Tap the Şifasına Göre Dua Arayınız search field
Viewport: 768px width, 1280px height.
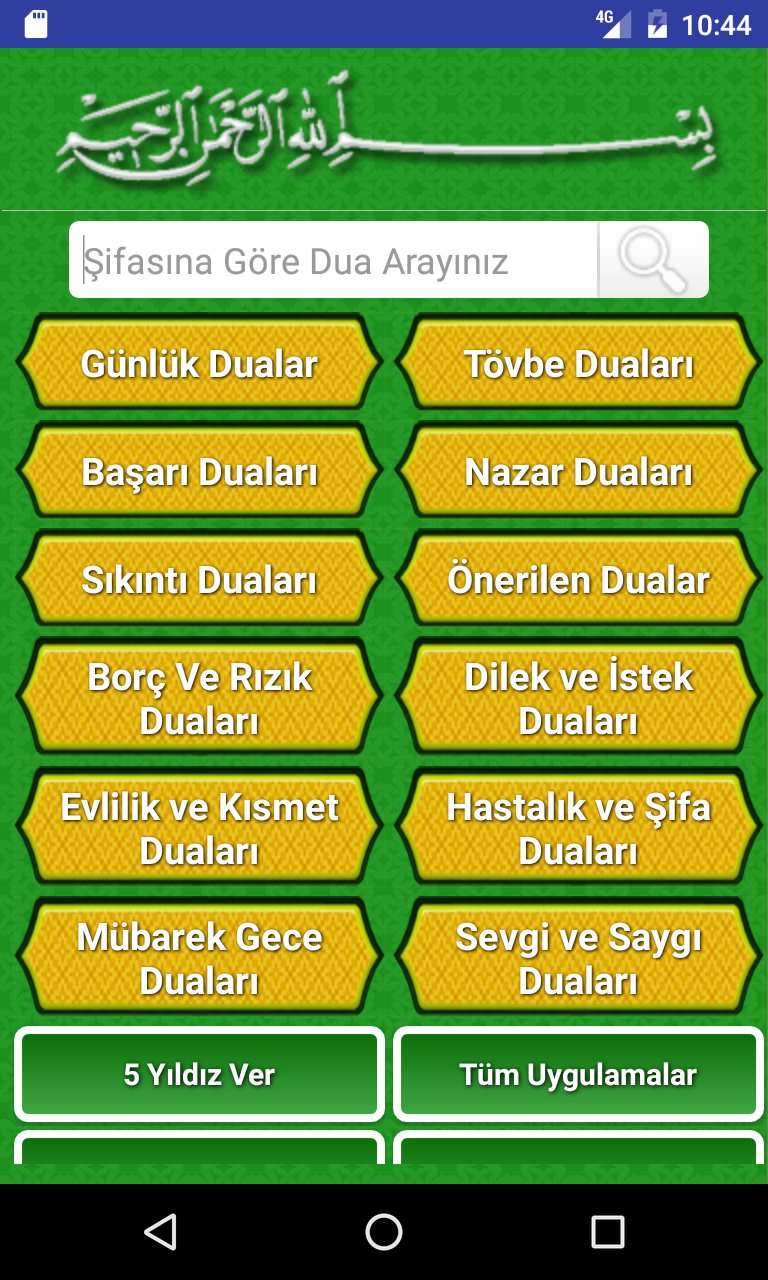coord(335,260)
